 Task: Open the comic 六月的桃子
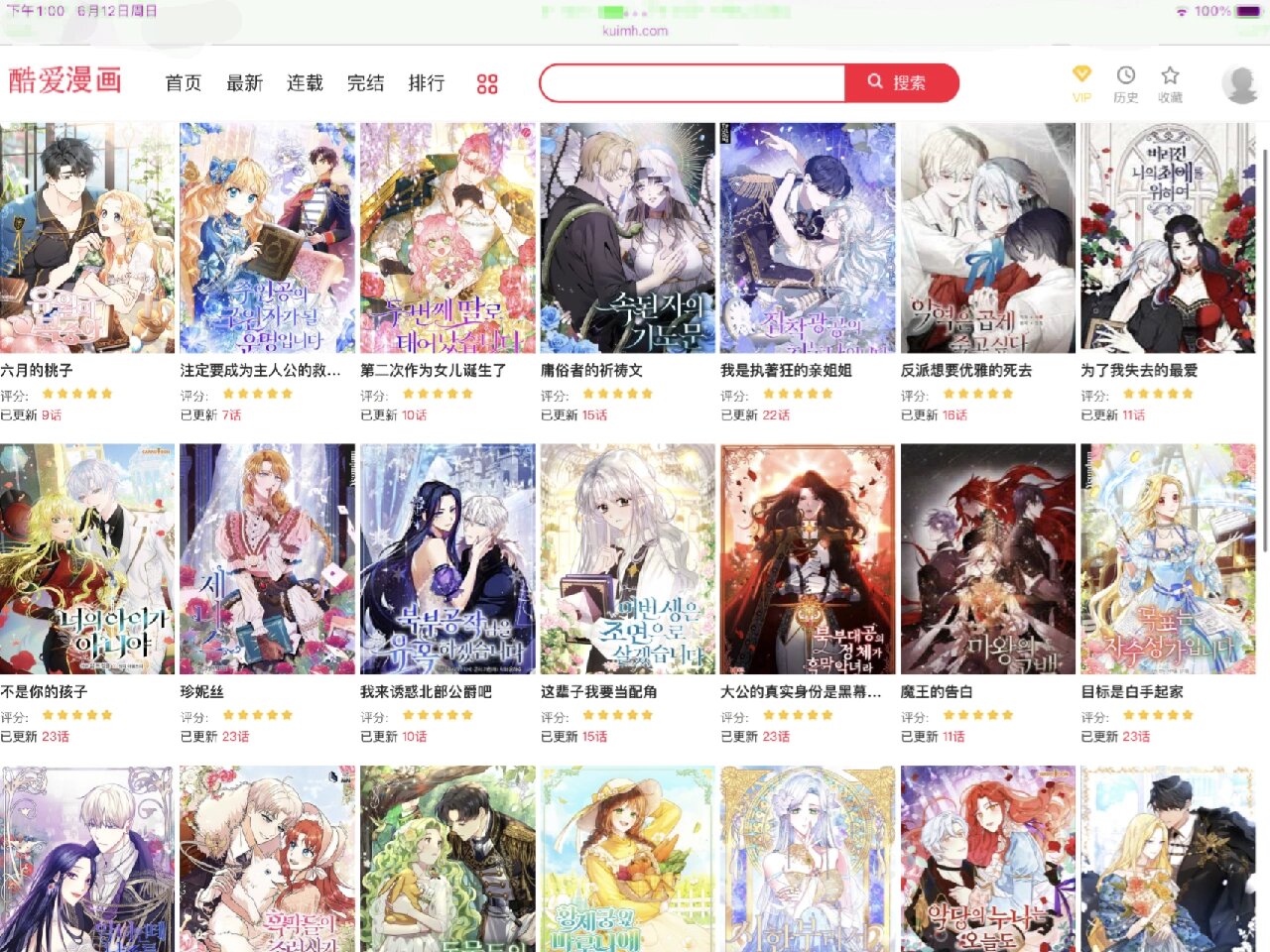click(87, 238)
